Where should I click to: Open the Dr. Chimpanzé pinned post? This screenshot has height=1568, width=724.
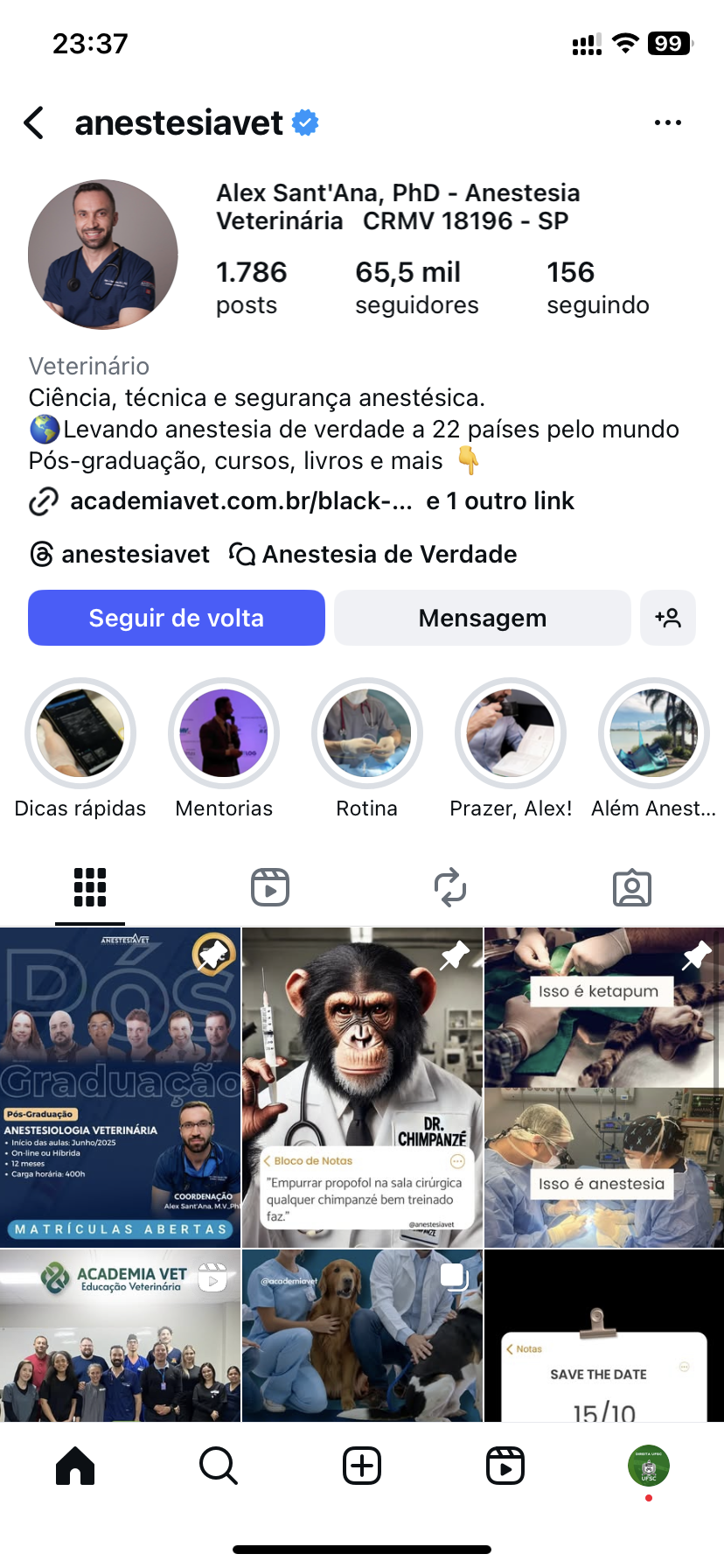tap(362, 1088)
